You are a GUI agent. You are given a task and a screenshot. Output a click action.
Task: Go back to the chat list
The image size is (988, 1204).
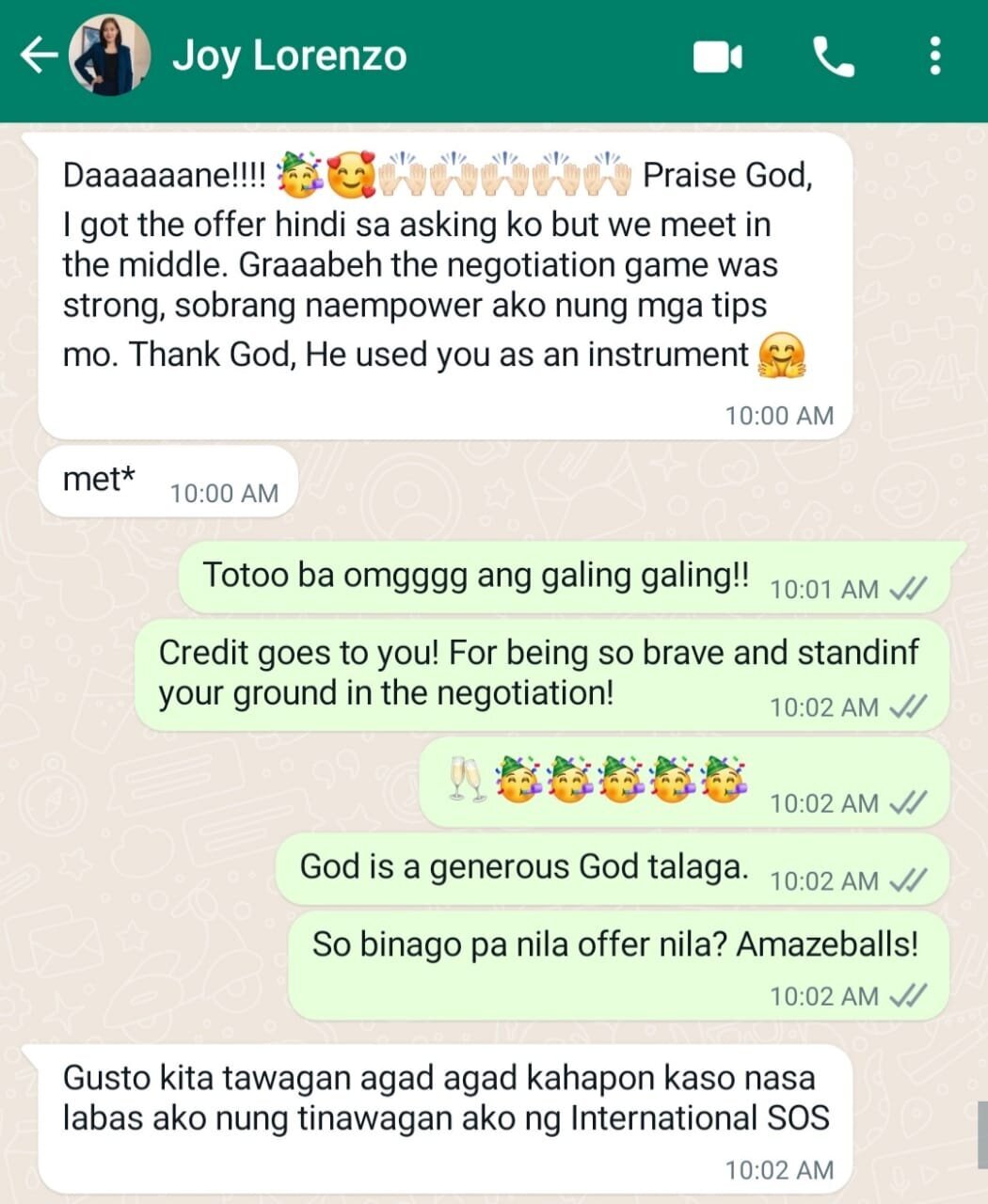(x=38, y=55)
